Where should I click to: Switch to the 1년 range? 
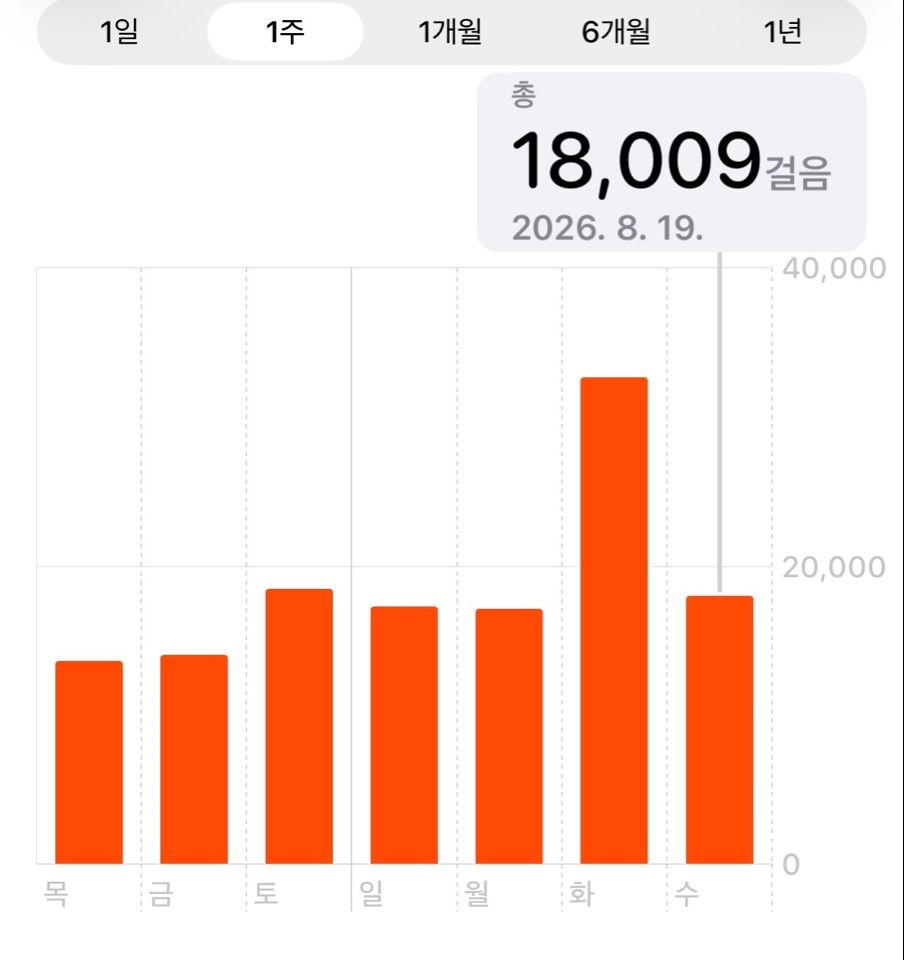782,32
